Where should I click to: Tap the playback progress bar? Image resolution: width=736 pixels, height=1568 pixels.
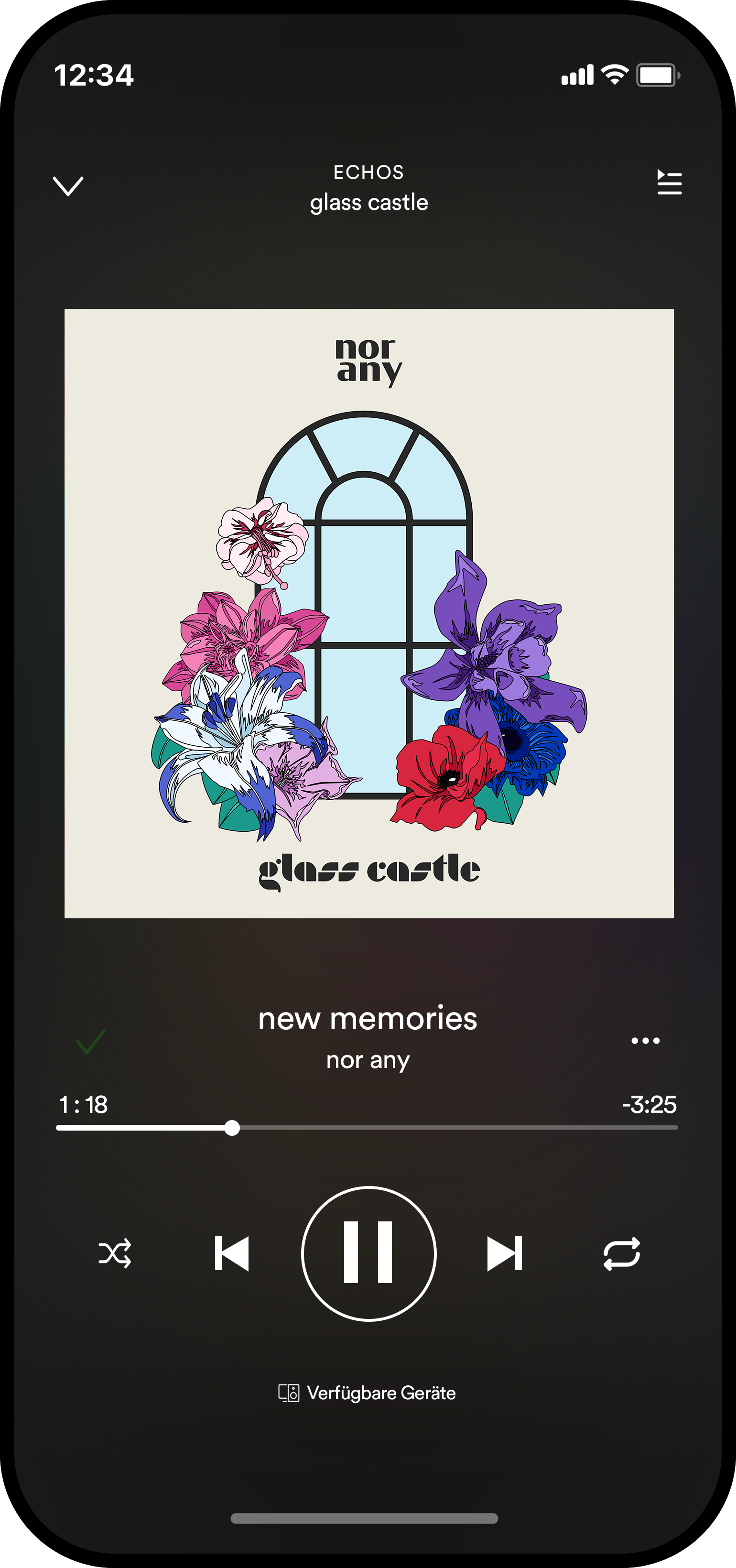click(367, 1127)
